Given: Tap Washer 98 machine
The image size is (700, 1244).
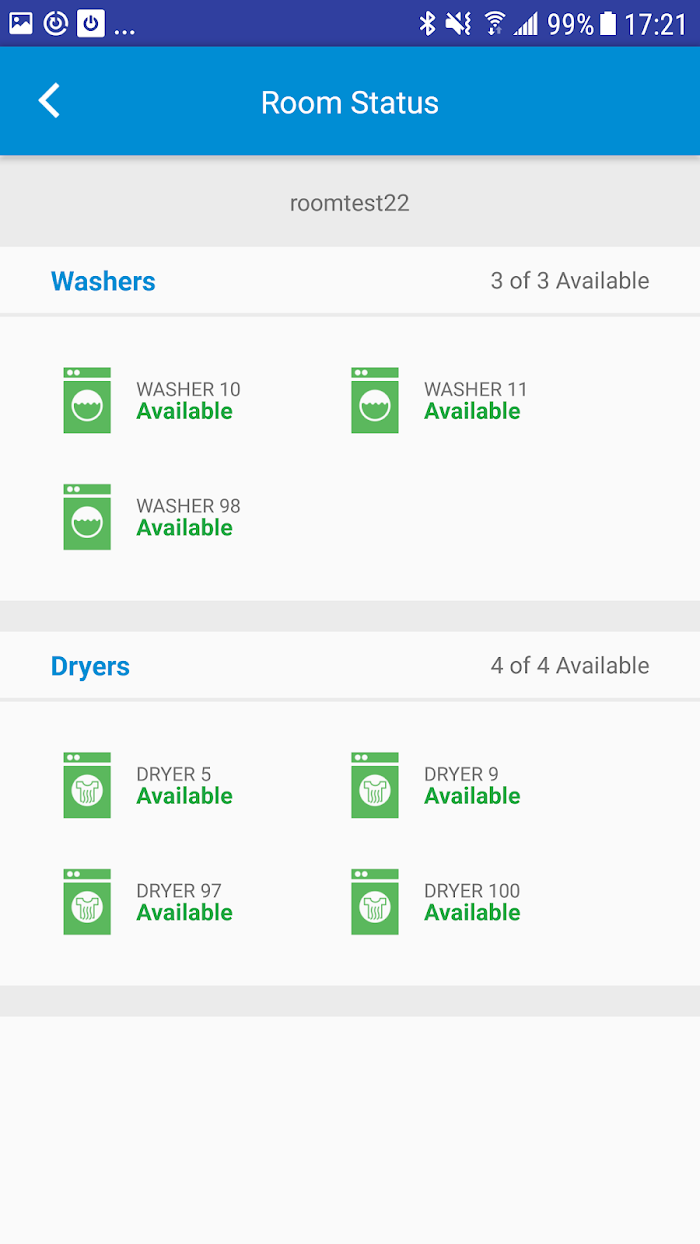Looking at the screenshot, I should pos(152,517).
